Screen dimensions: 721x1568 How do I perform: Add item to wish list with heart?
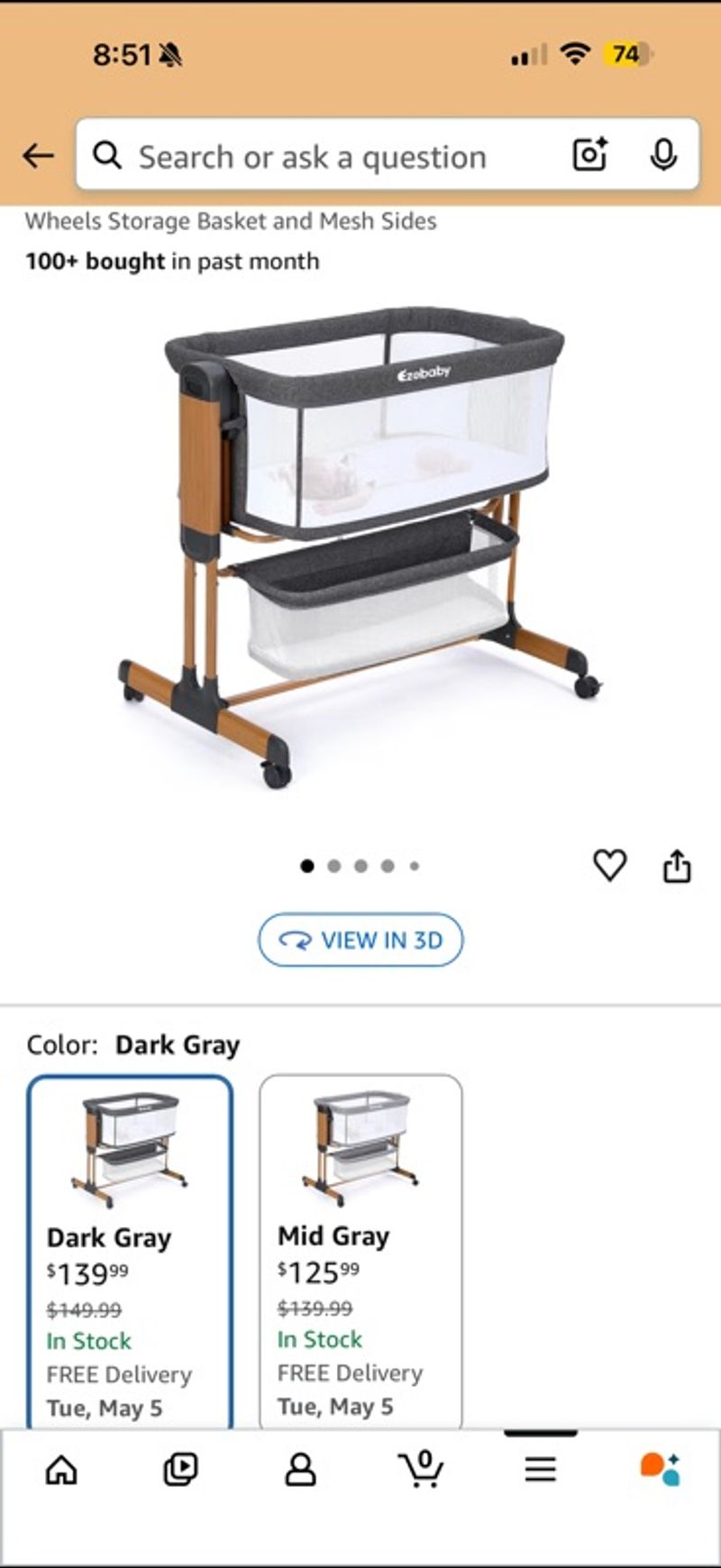coord(610,866)
